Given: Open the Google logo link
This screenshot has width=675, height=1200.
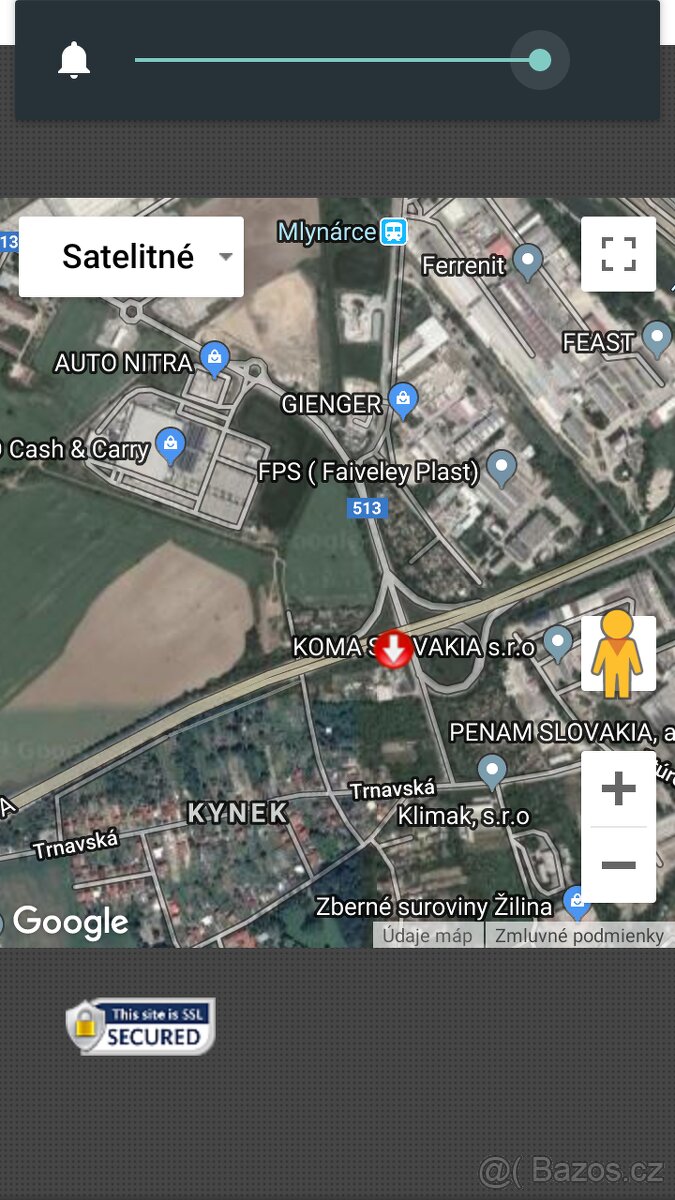Looking at the screenshot, I should [x=70, y=922].
